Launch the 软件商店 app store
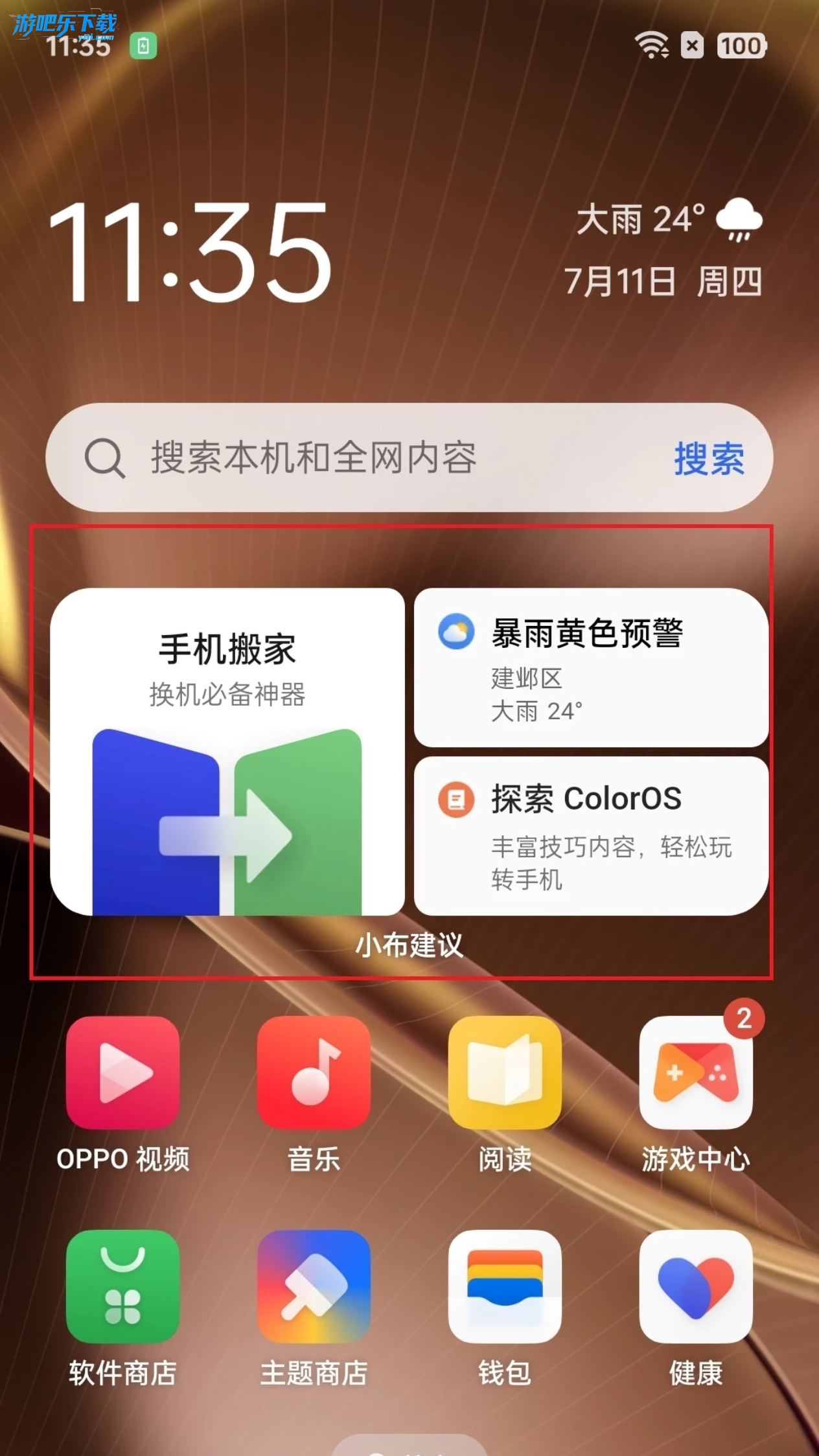 122,1286
